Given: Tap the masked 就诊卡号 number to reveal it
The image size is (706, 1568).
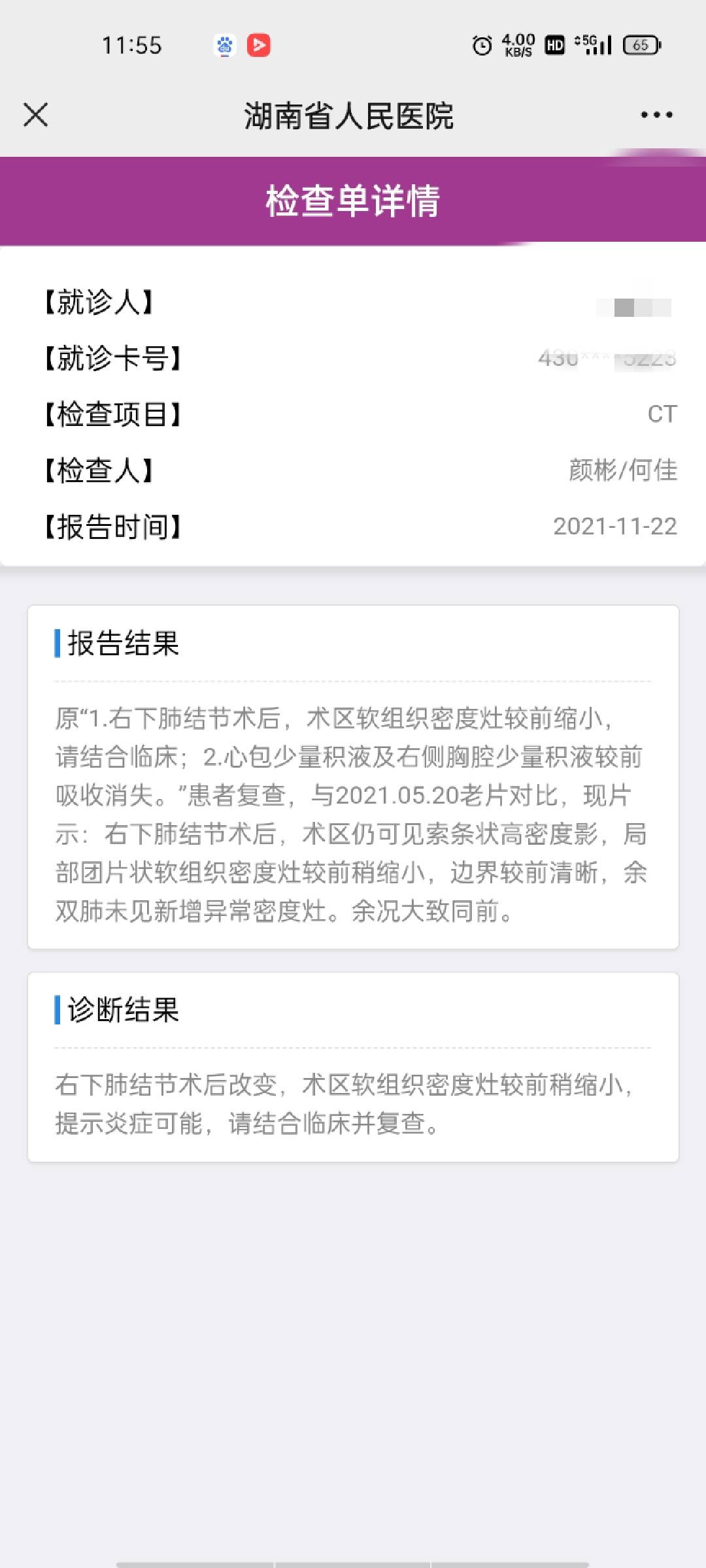Looking at the screenshot, I should (608, 358).
